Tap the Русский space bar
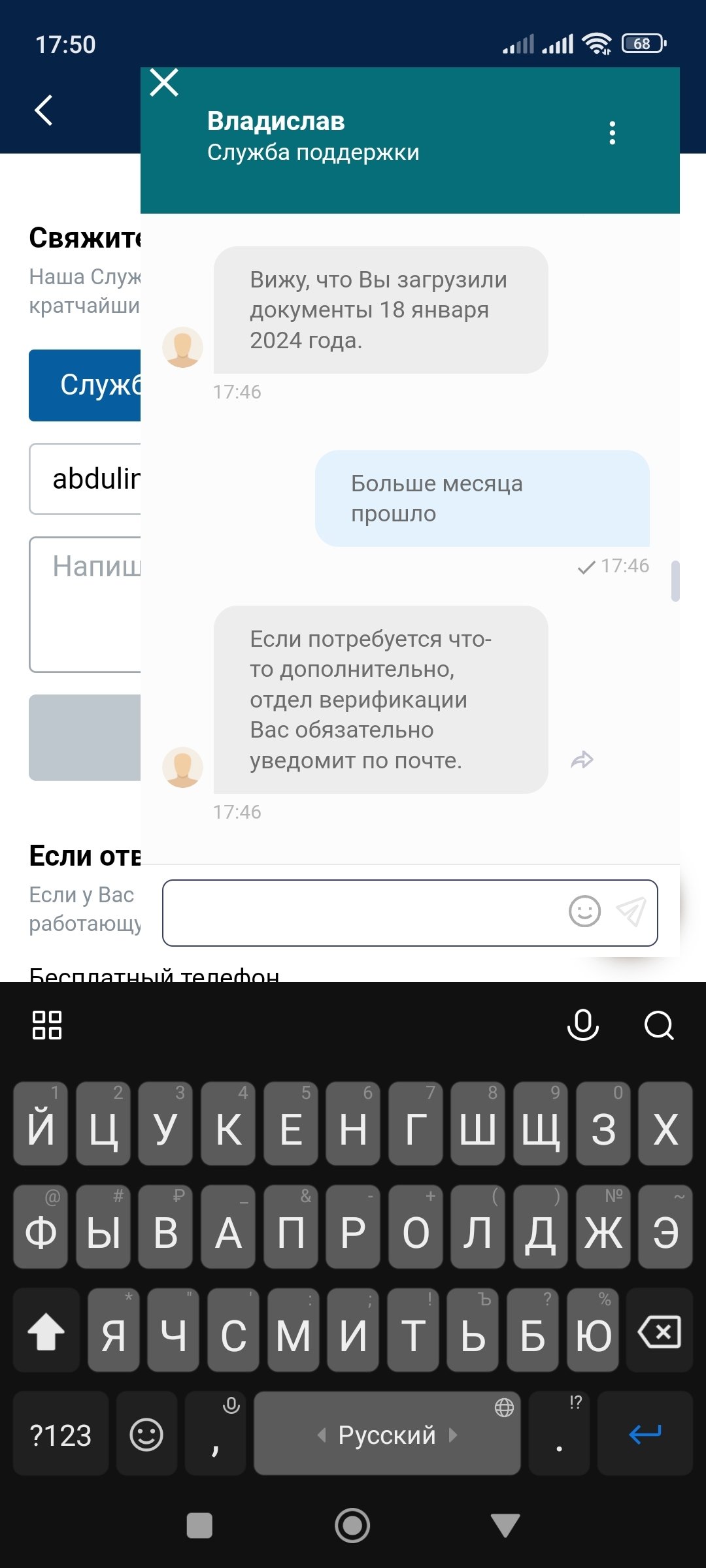The width and height of the screenshot is (706, 1568). coord(387,1435)
